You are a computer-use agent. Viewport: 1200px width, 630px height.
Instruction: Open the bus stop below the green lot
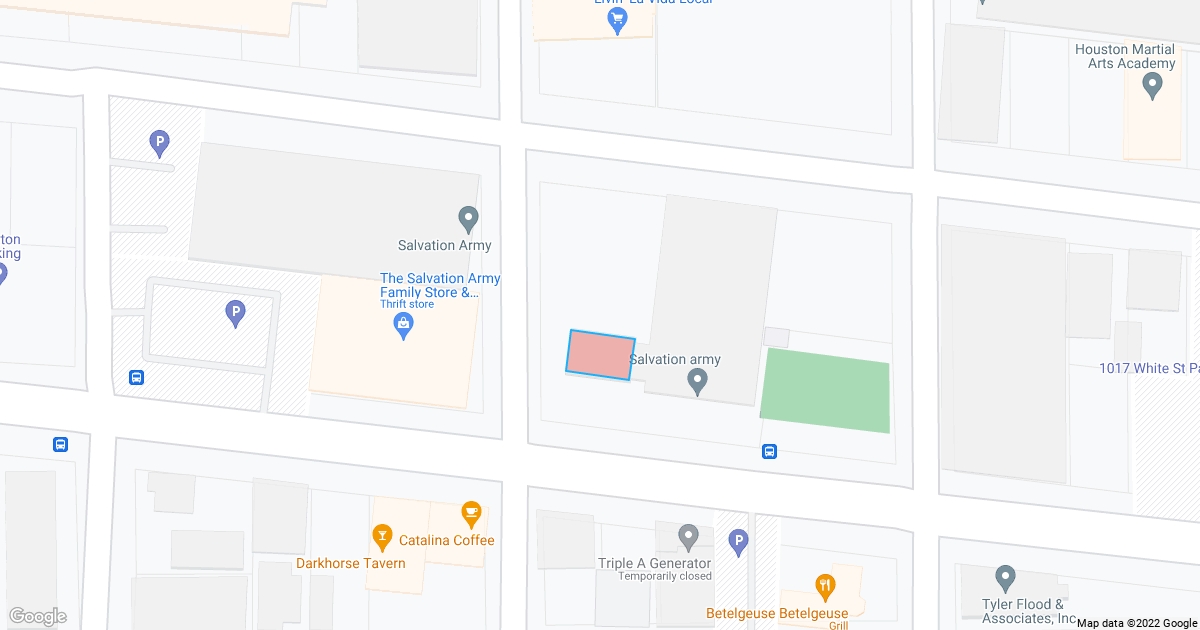tap(770, 451)
